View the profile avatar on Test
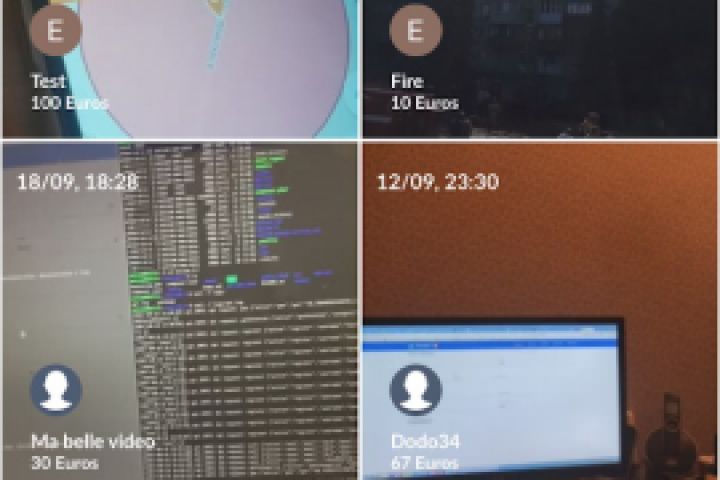 coord(56,30)
